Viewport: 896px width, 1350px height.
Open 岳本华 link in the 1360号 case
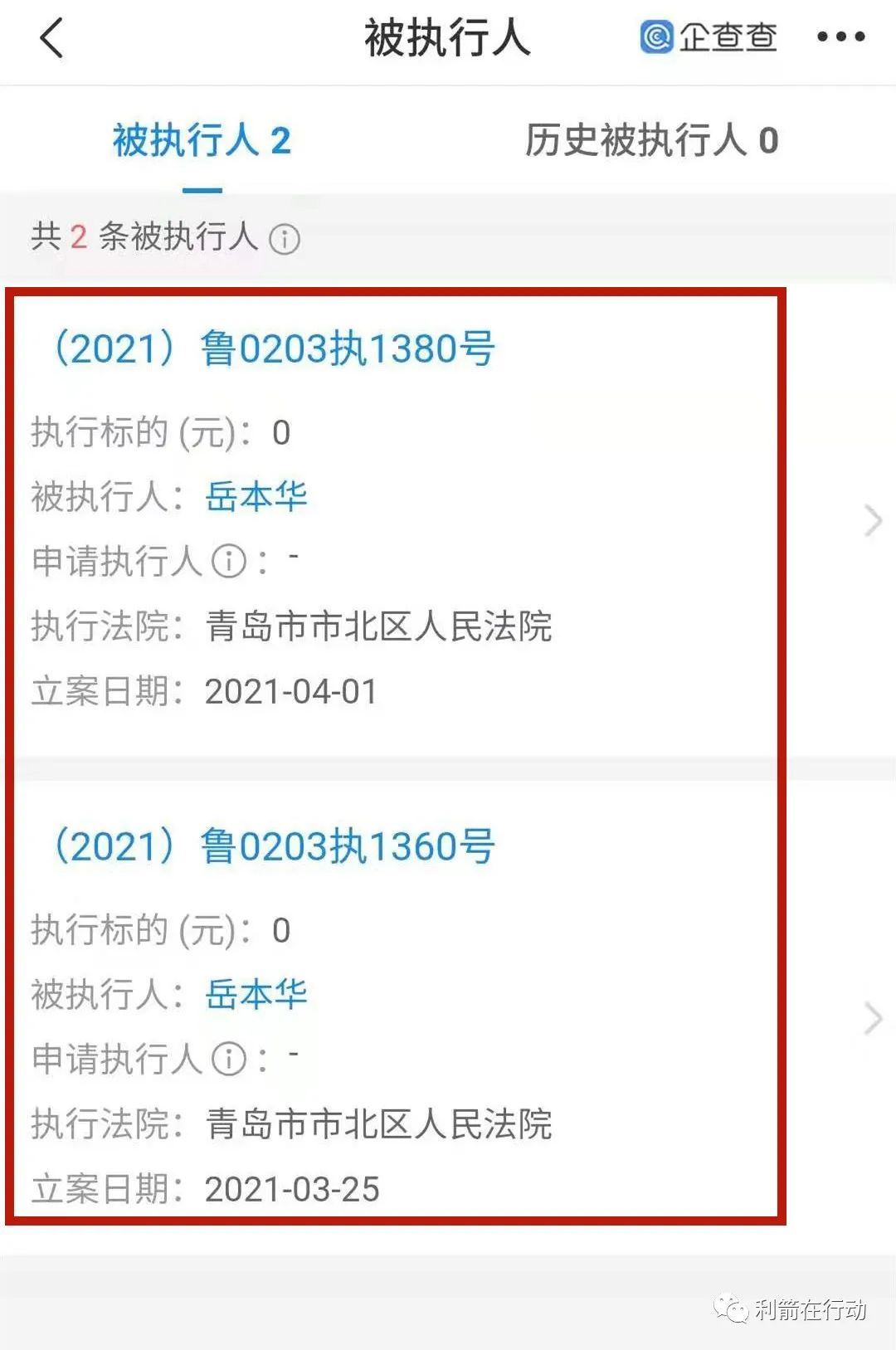click(256, 994)
